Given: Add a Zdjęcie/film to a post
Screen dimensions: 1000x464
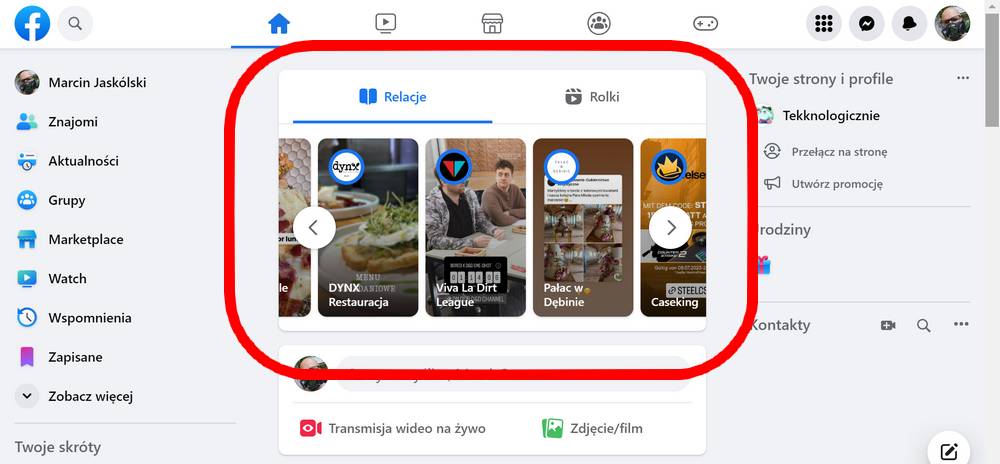Looking at the screenshot, I should pyautogui.click(x=592, y=428).
